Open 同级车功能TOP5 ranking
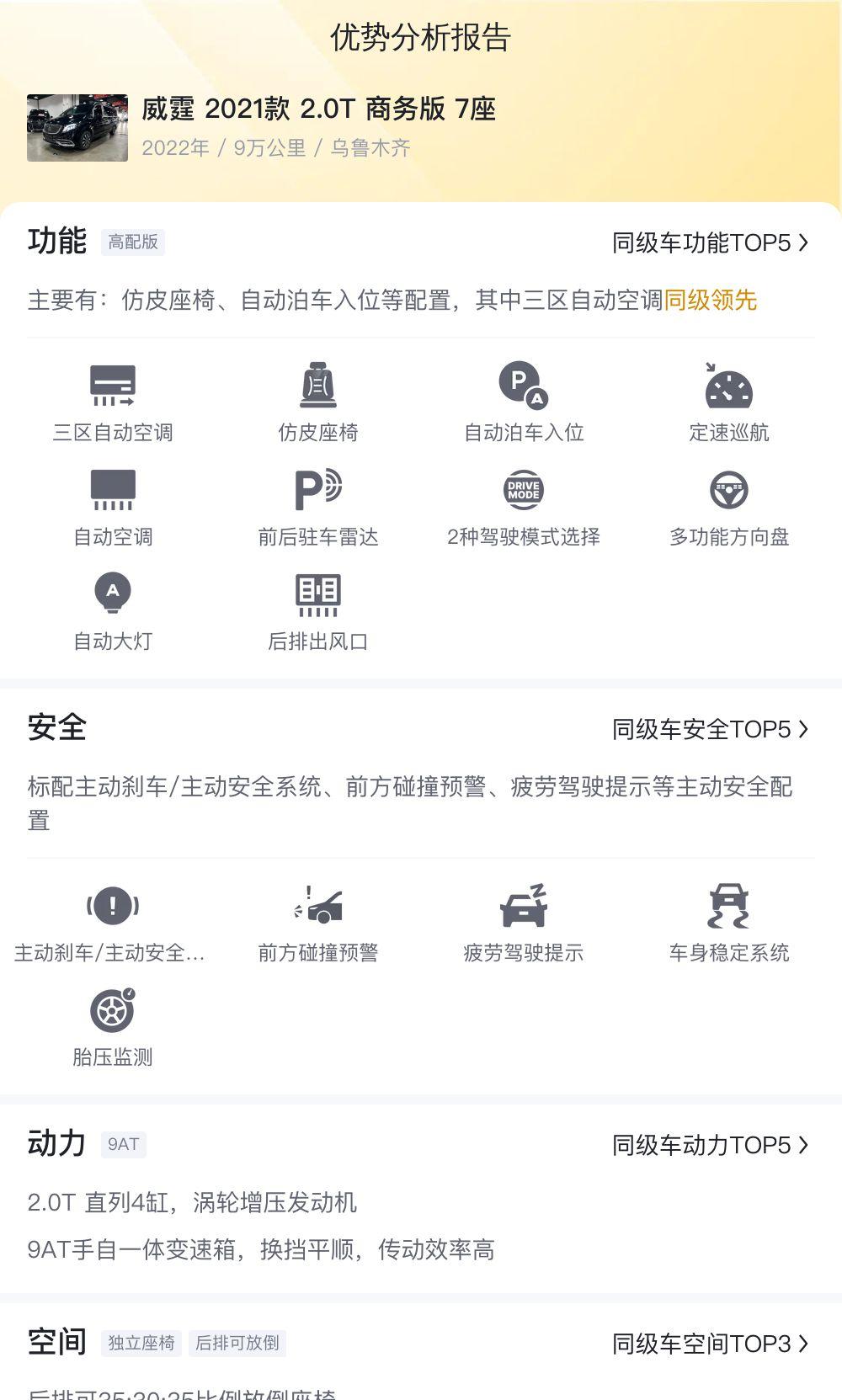Screen dimensions: 842x1400 (709, 243)
